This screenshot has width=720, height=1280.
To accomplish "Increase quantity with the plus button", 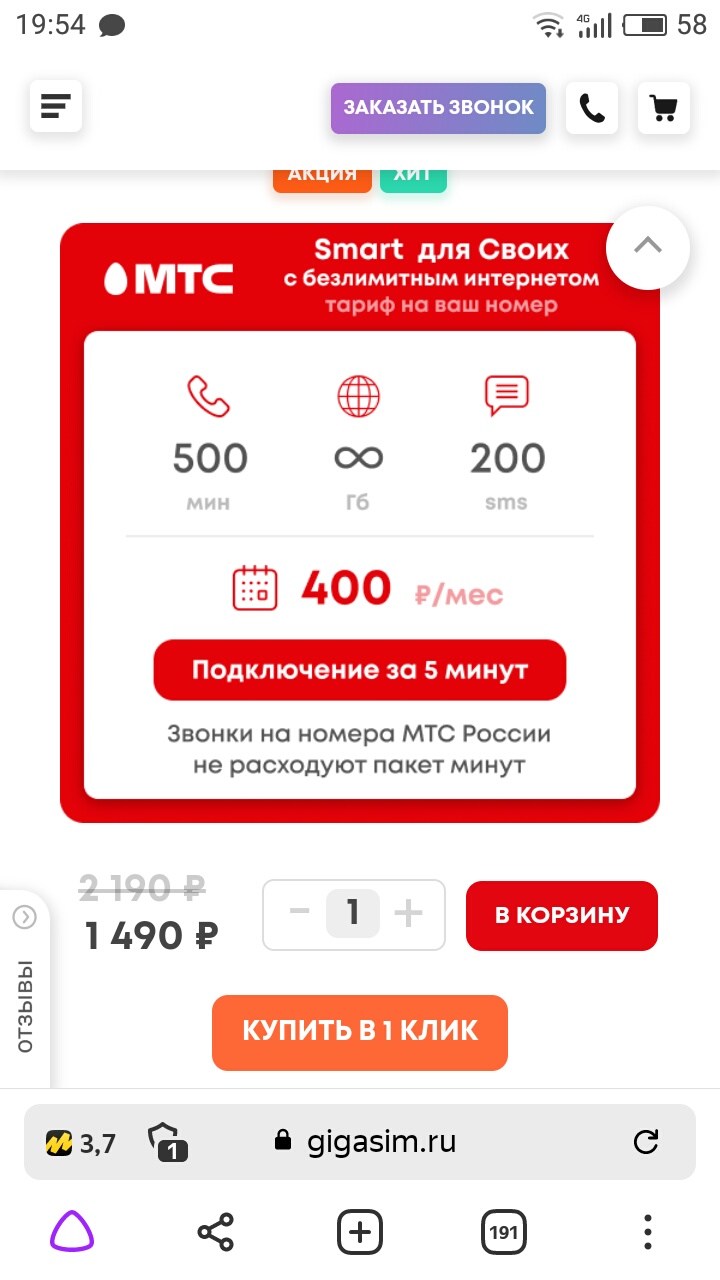I will [407, 913].
